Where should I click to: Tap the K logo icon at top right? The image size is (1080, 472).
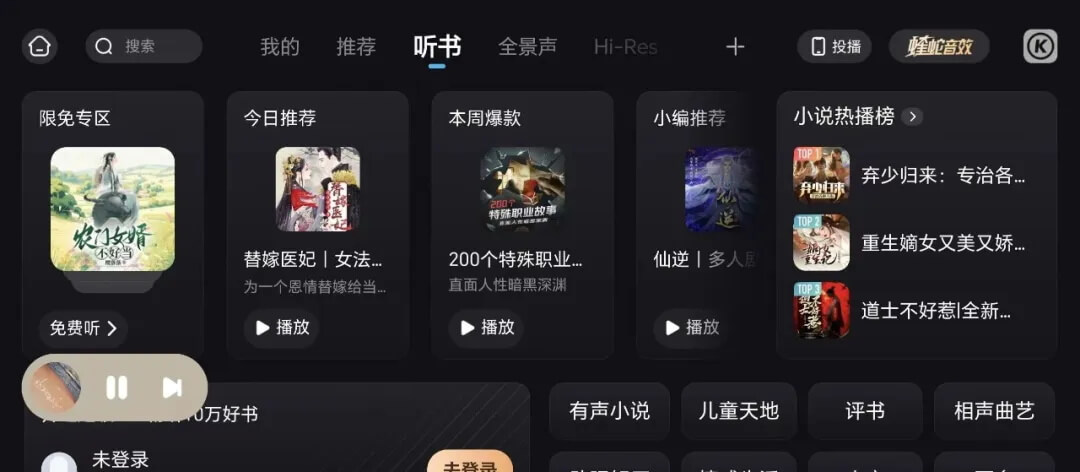(1040, 46)
